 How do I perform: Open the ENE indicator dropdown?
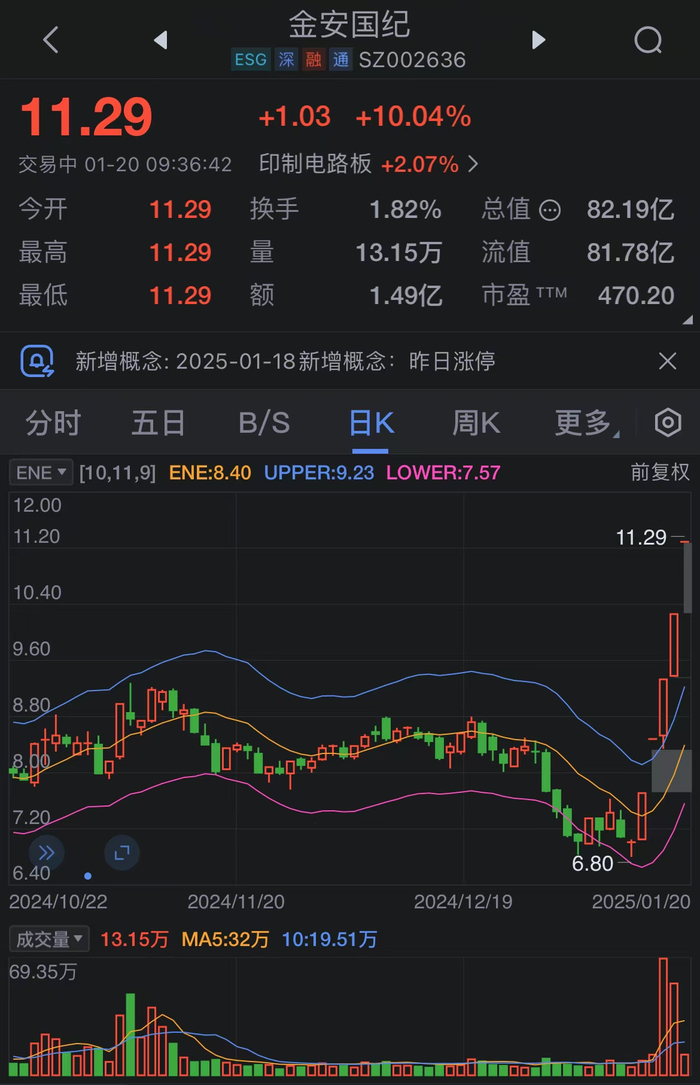pyautogui.click(x=42, y=472)
